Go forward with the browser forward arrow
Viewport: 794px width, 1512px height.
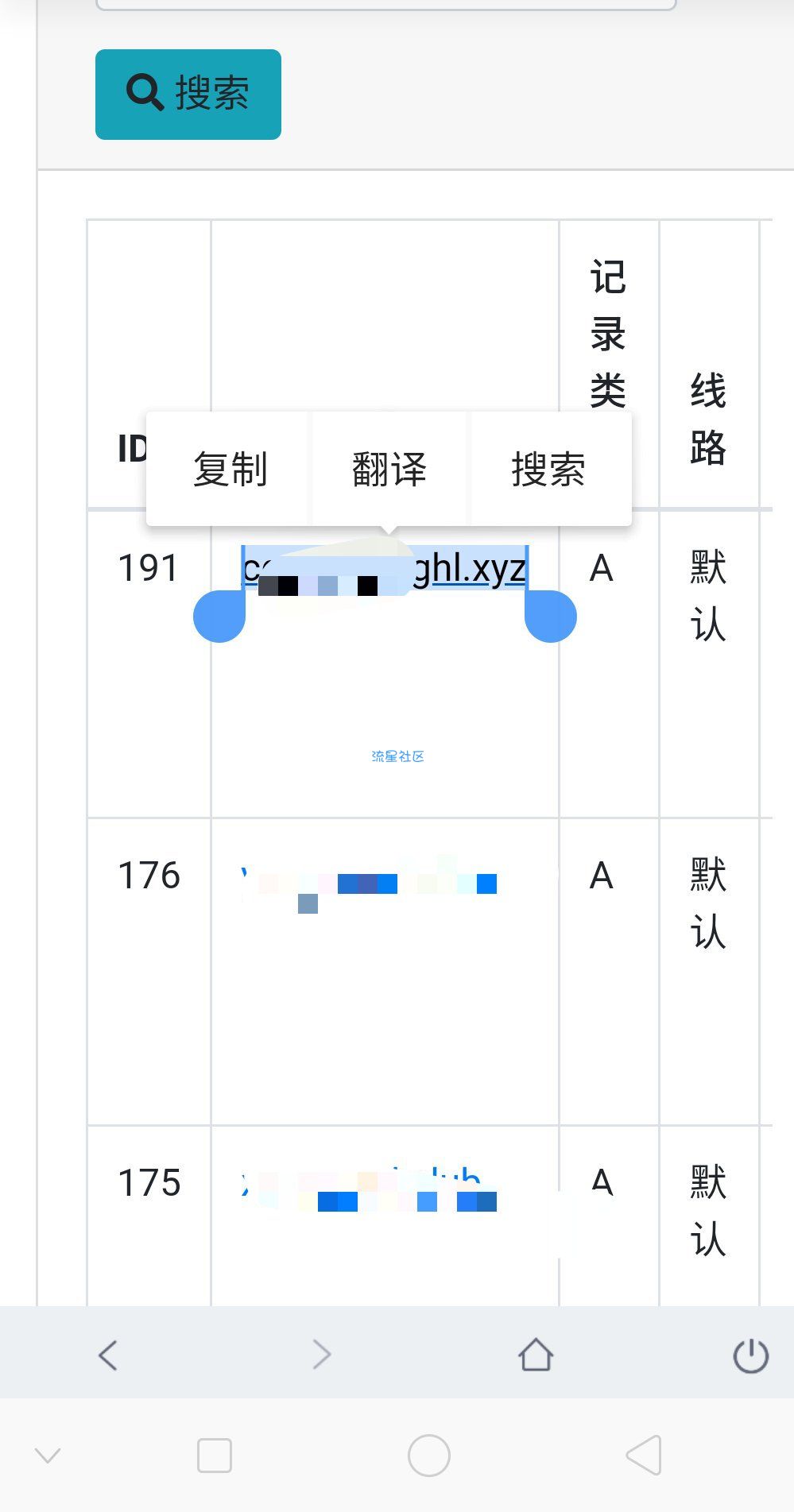pos(321,1355)
